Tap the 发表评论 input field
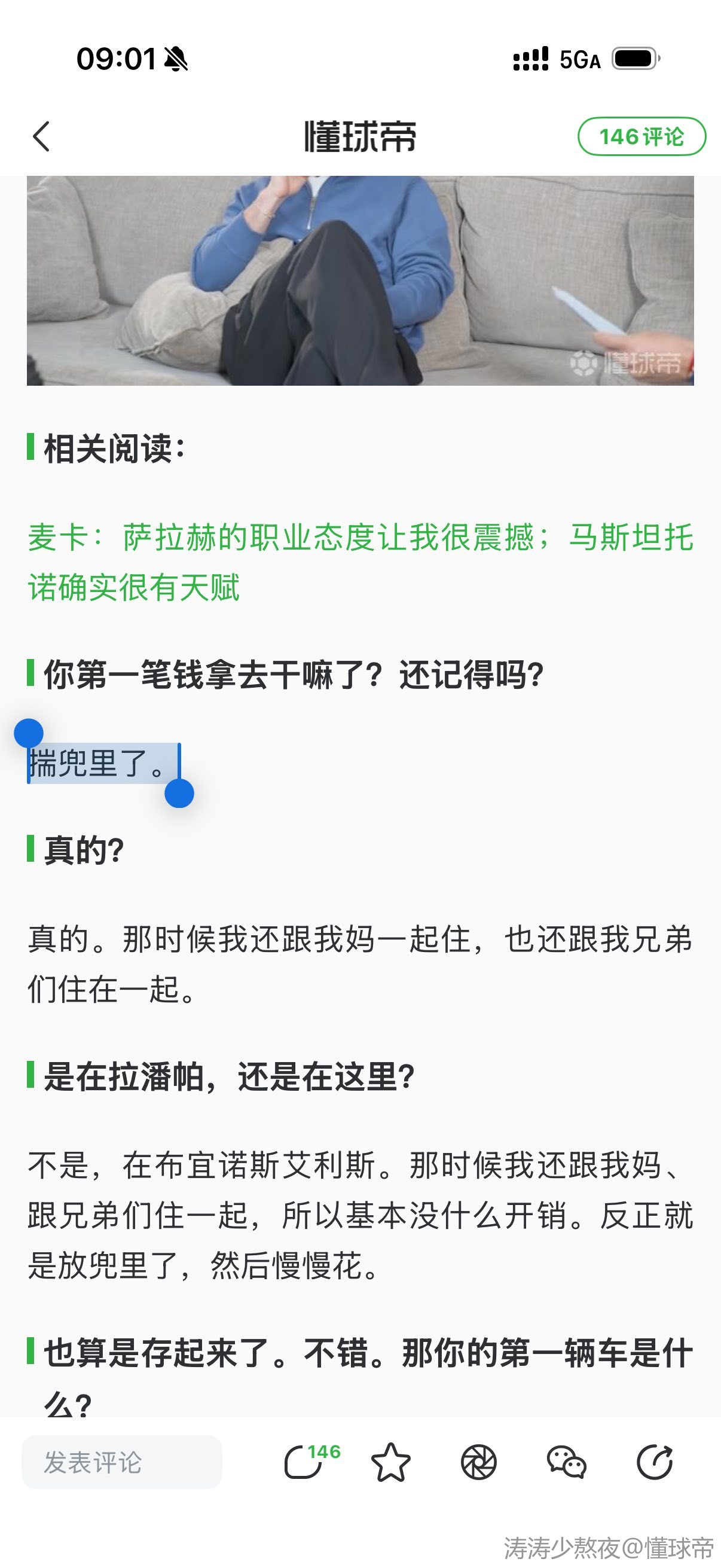This screenshot has width=721, height=1568. pyautogui.click(x=122, y=1462)
